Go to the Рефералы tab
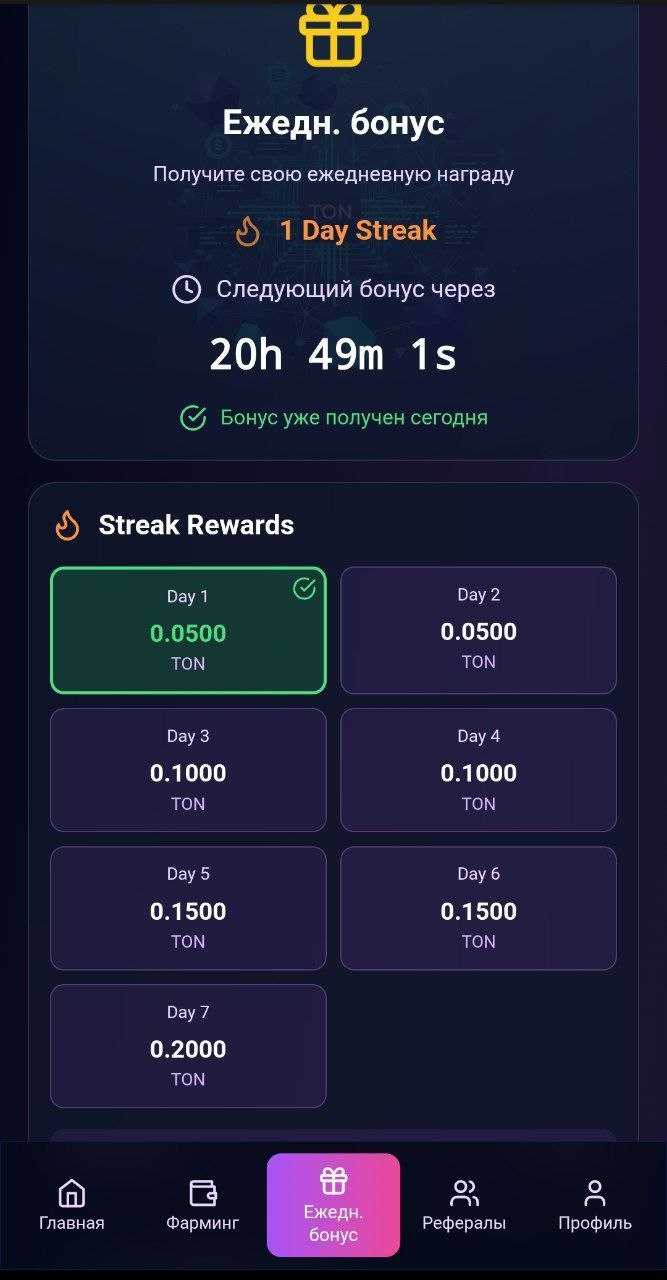 pos(464,1204)
